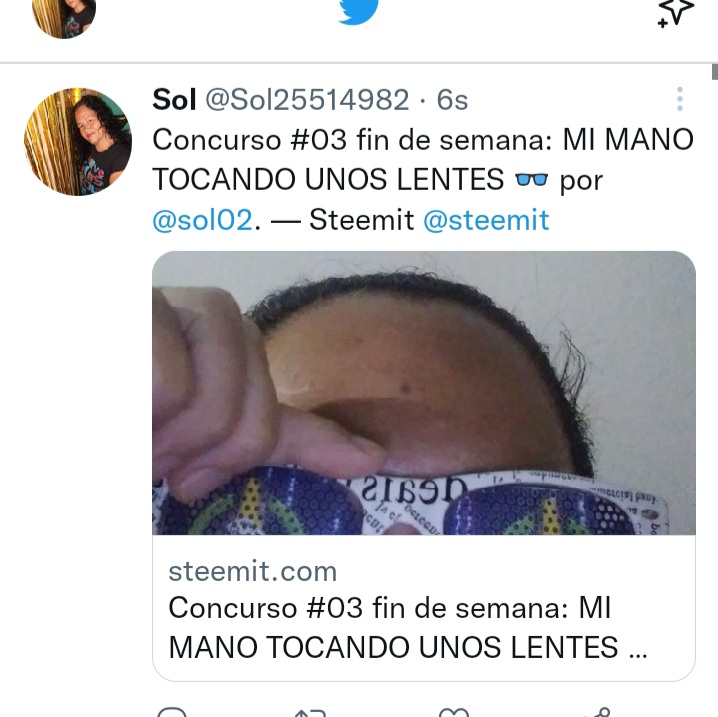Open the overflow menu on Sol's tweet
718x717 pixels.
[680, 99]
